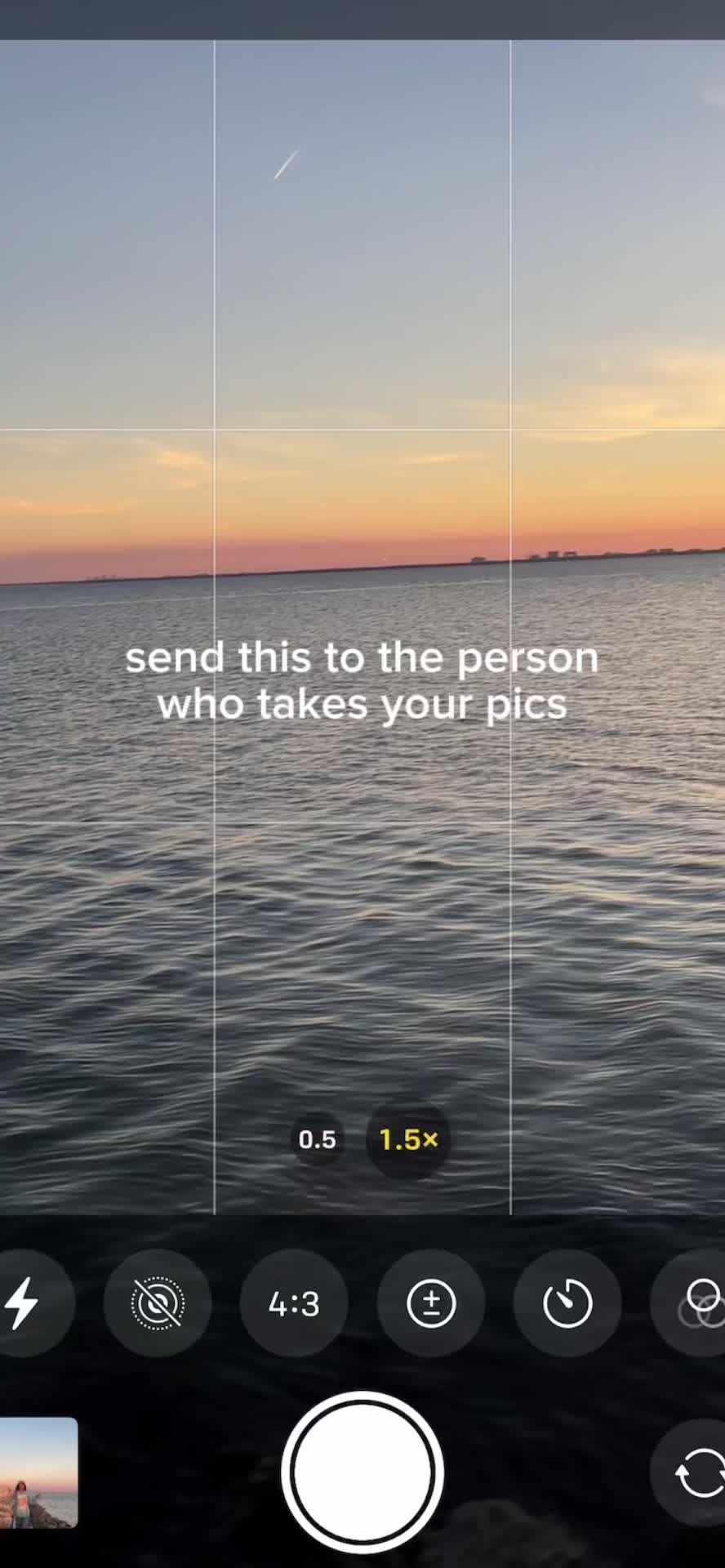
Task: Toggle the Live Photo setting
Action: coord(158,1303)
